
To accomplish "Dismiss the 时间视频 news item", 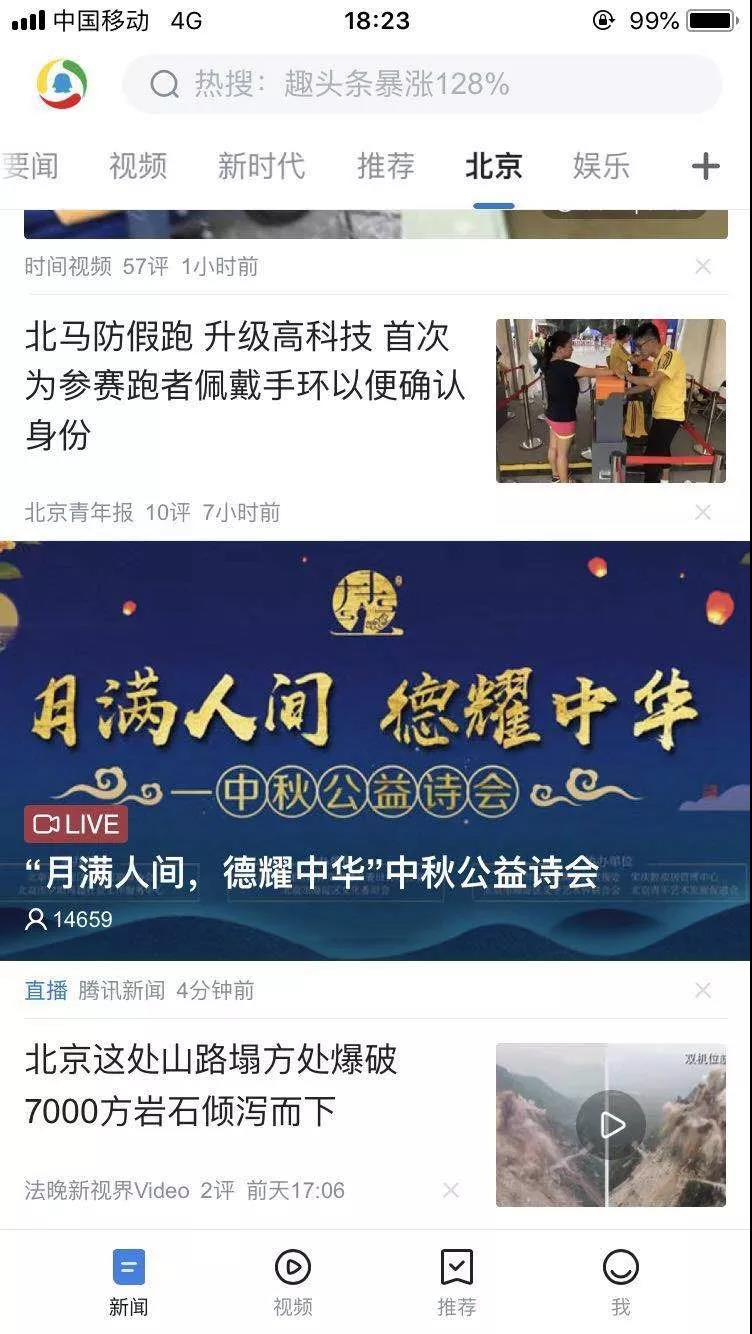I will click(x=703, y=266).
